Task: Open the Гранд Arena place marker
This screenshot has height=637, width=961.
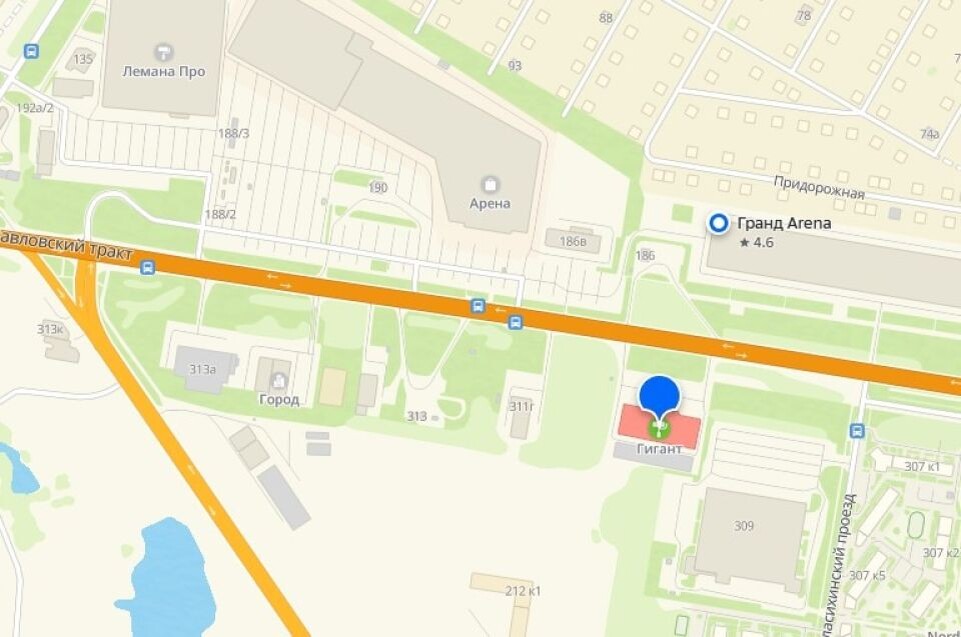Action: (x=717, y=224)
